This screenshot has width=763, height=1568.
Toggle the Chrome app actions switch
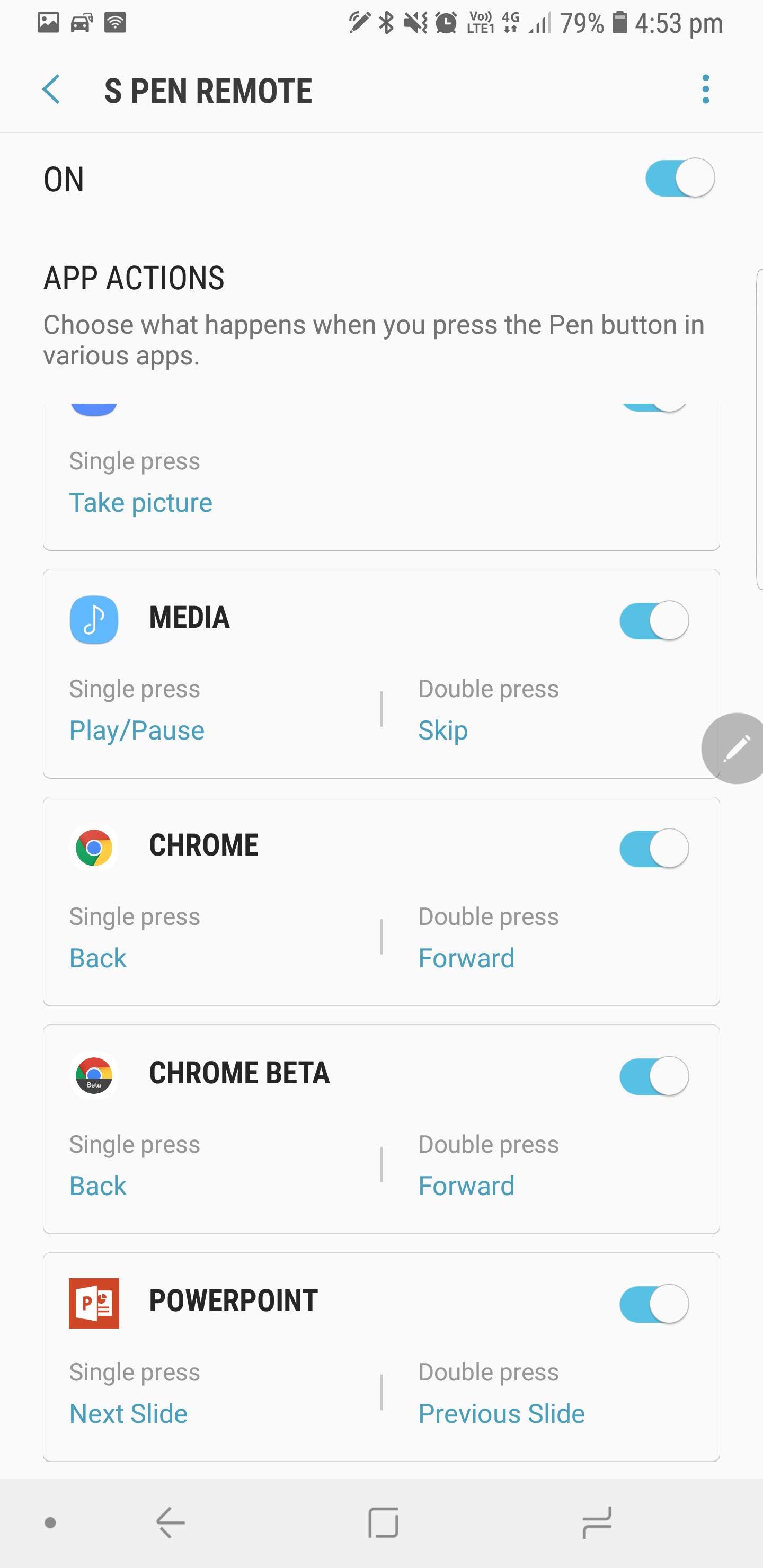pyautogui.click(x=654, y=848)
